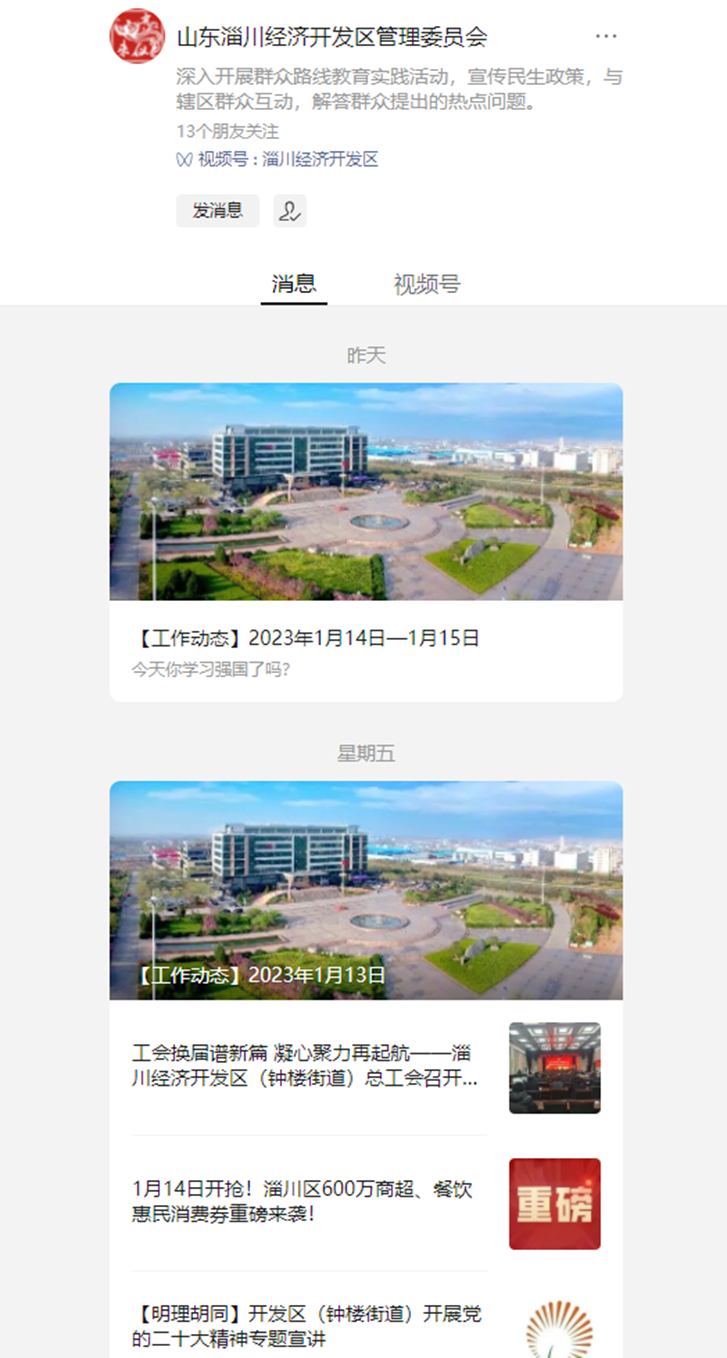727x1358 pixels.
Task: Open the three-dot overflow menu
Action: click(606, 37)
